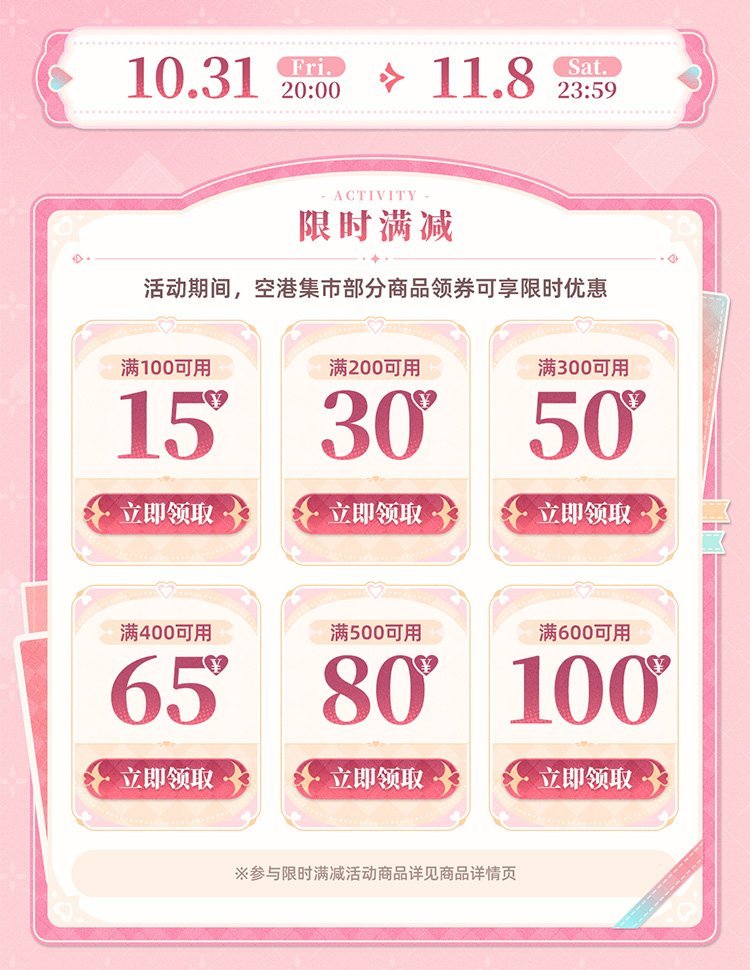The width and height of the screenshot is (750, 970).
Task: Claim the 30 yuan off 满200 coupon
Action: point(375,514)
